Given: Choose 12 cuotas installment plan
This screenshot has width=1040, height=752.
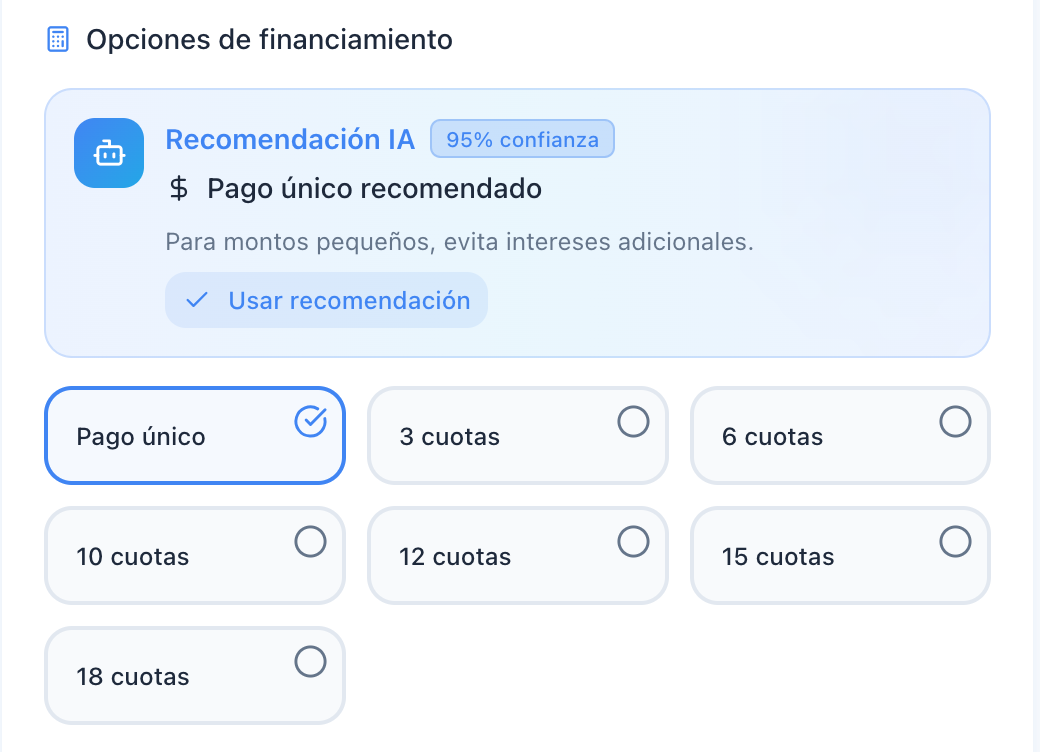Looking at the screenshot, I should click(517, 556).
